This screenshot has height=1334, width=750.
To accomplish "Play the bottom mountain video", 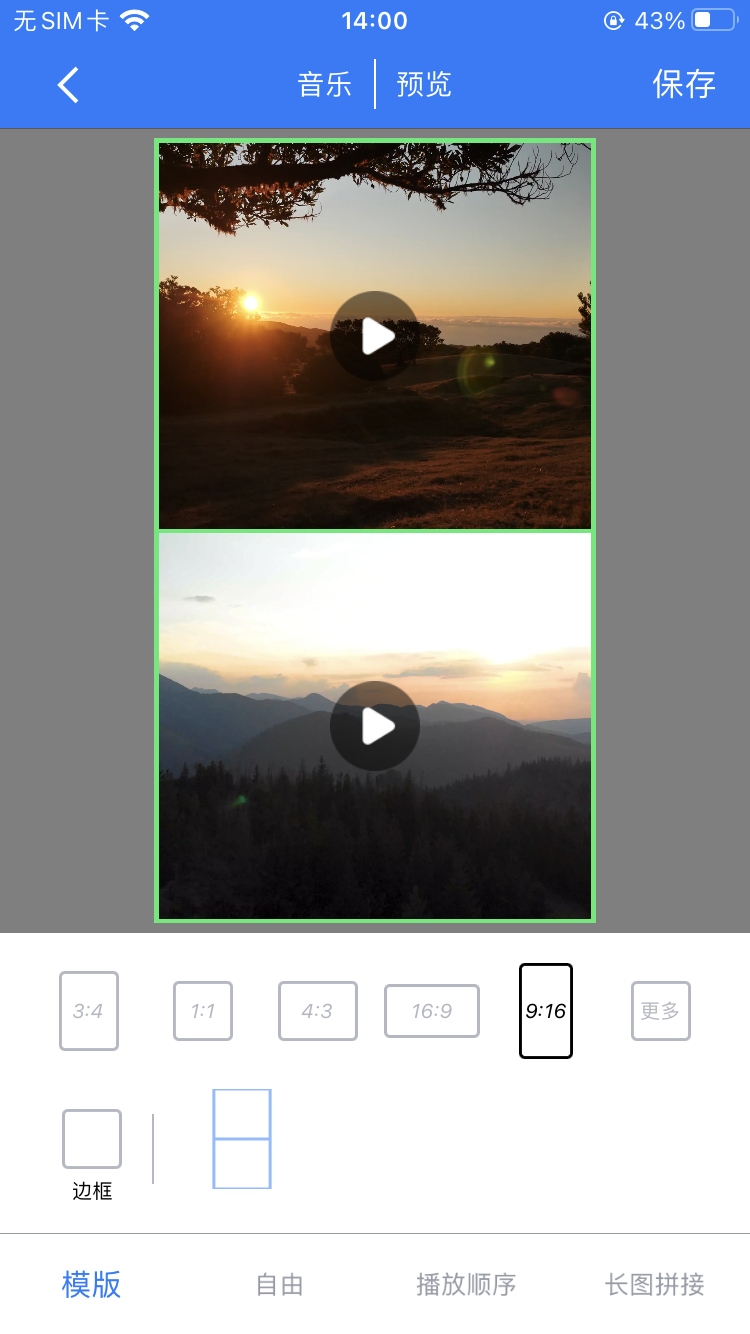I will 375,726.
